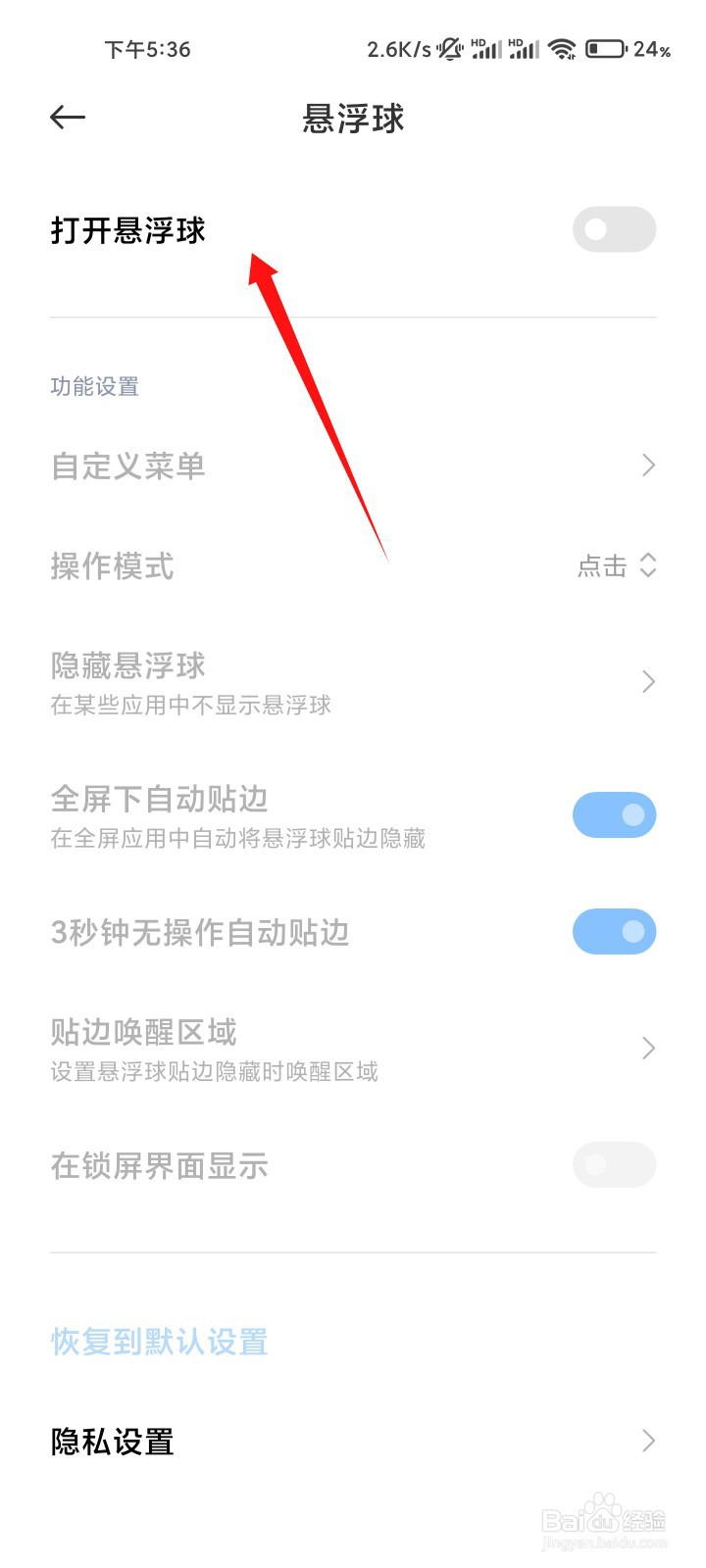The image size is (706, 1568).
Task: Tap the mute/do-not-disturb icon in status bar
Action: 449,49
